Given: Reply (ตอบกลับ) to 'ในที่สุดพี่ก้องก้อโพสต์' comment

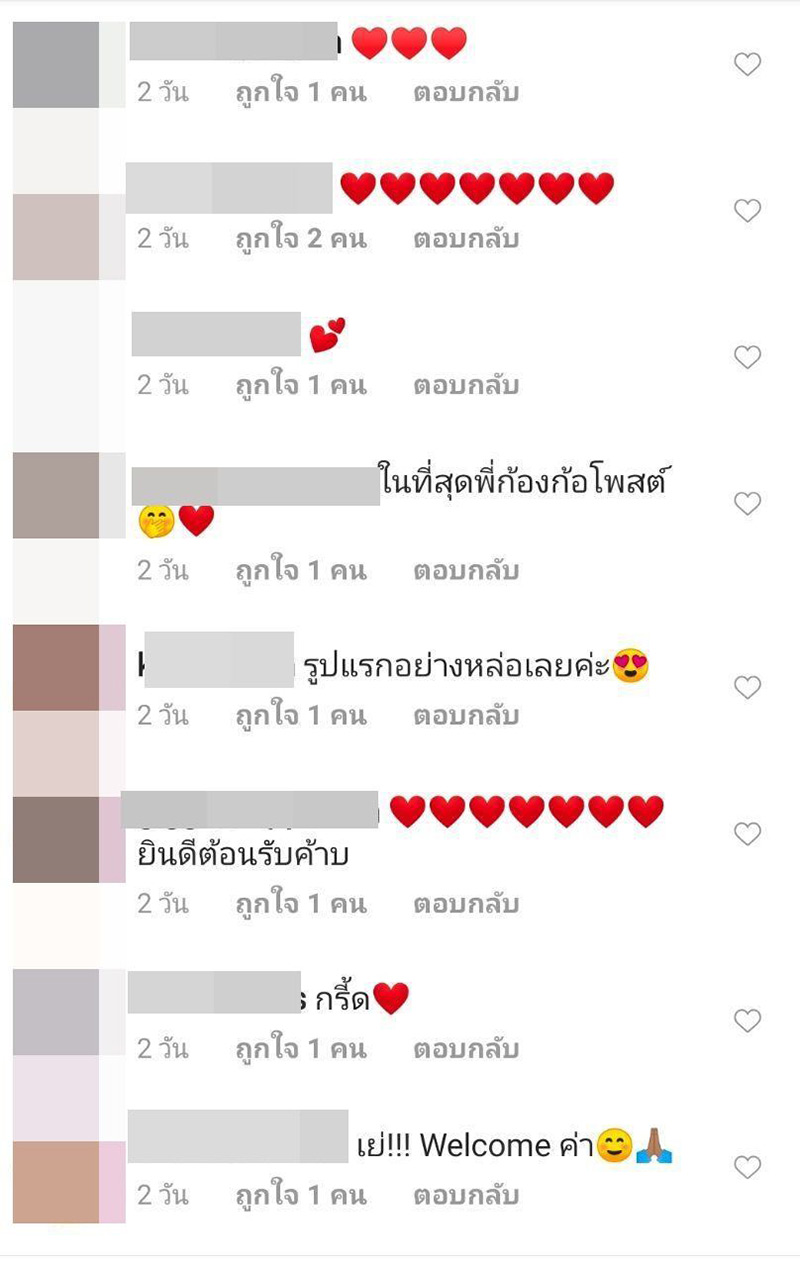Looking at the screenshot, I should (x=466, y=571).
